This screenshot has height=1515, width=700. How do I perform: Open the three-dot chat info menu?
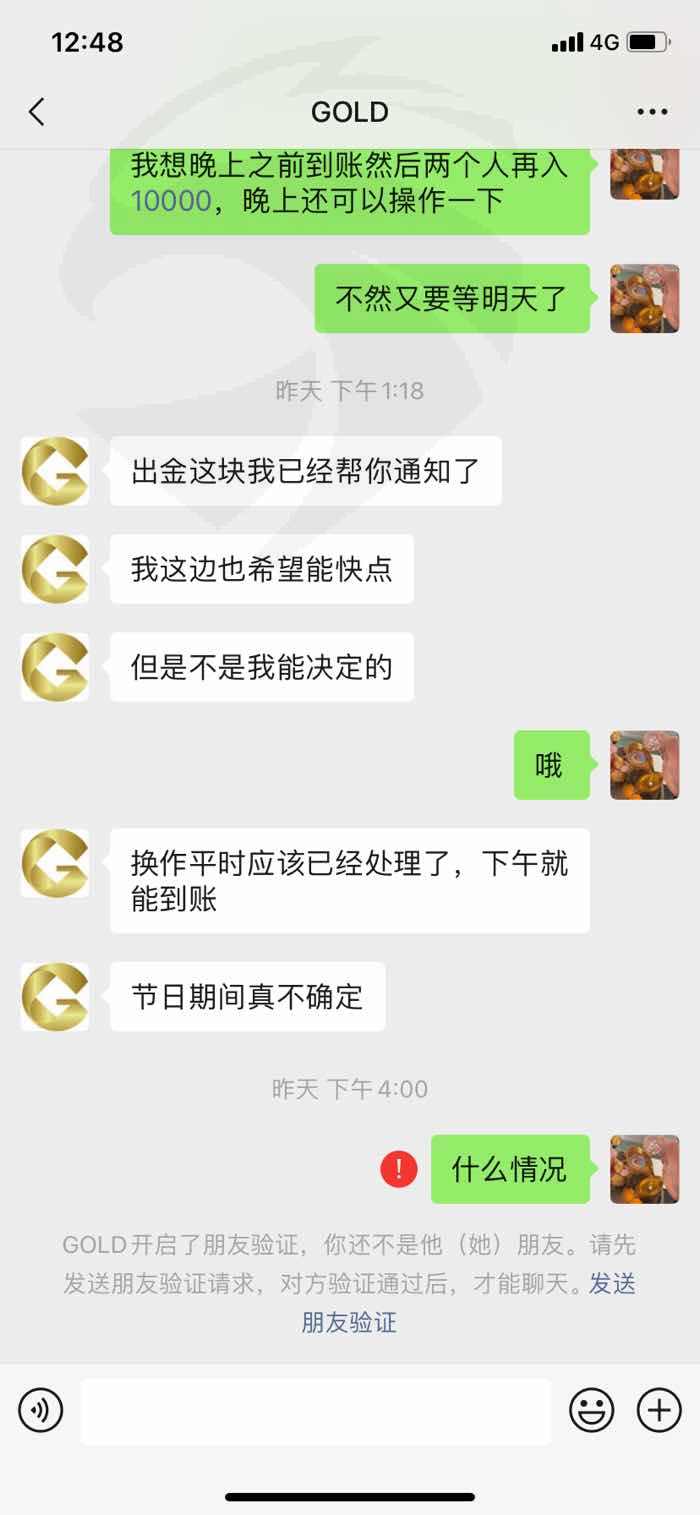tap(652, 112)
